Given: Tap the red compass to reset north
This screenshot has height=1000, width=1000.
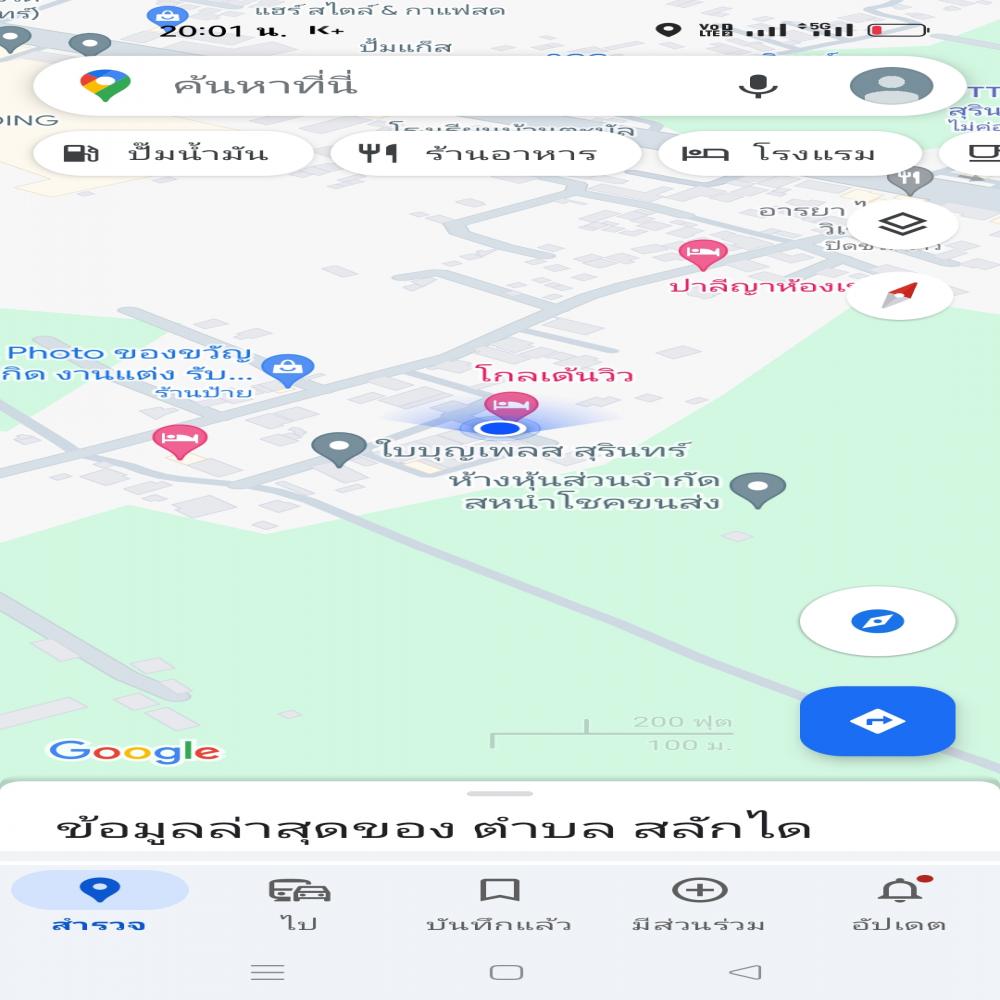Looking at the screenshot, I should click(x=902, y=295).
